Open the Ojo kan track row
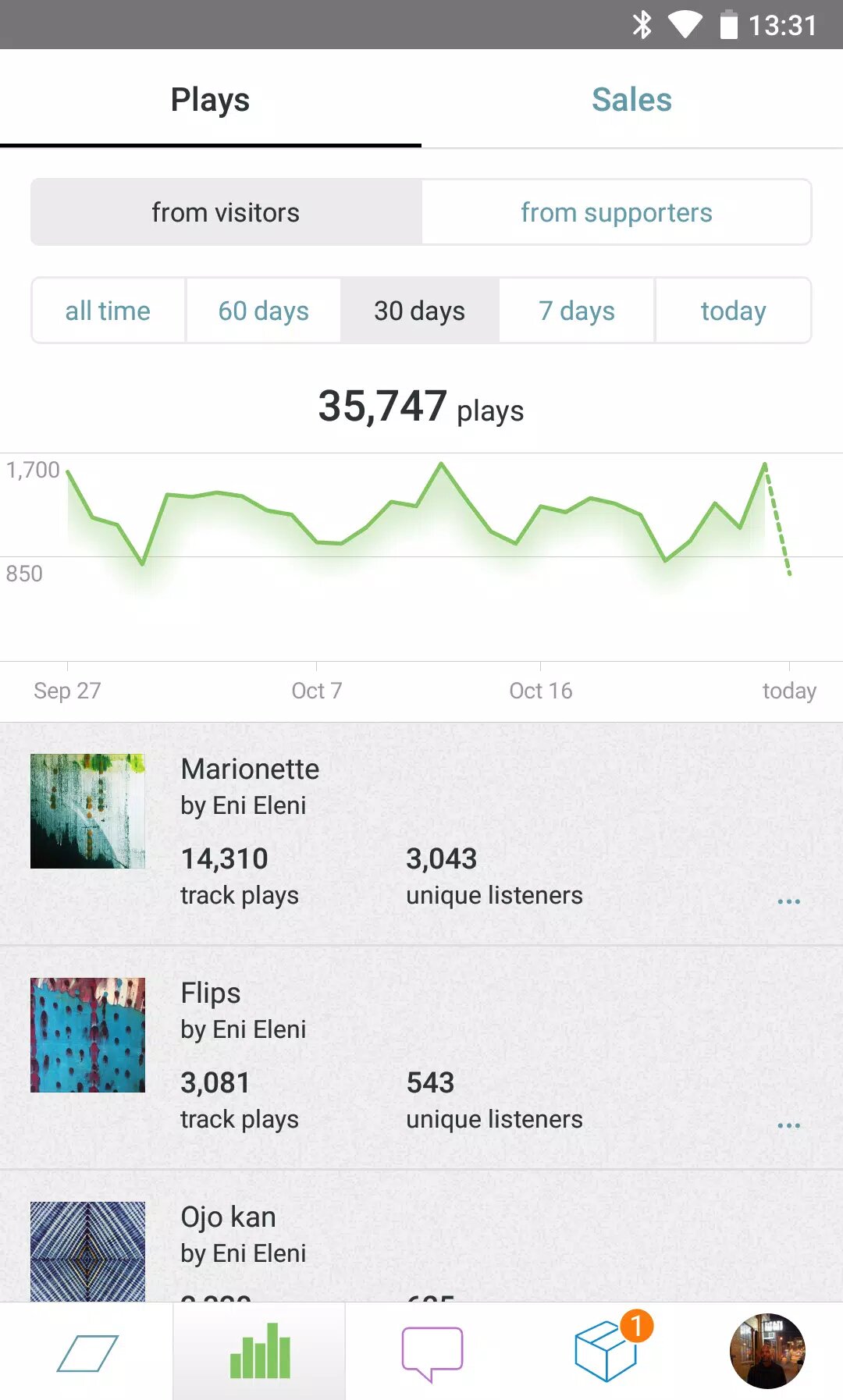This screenshot has height=1400, width=843. (x=228, y=1217)
